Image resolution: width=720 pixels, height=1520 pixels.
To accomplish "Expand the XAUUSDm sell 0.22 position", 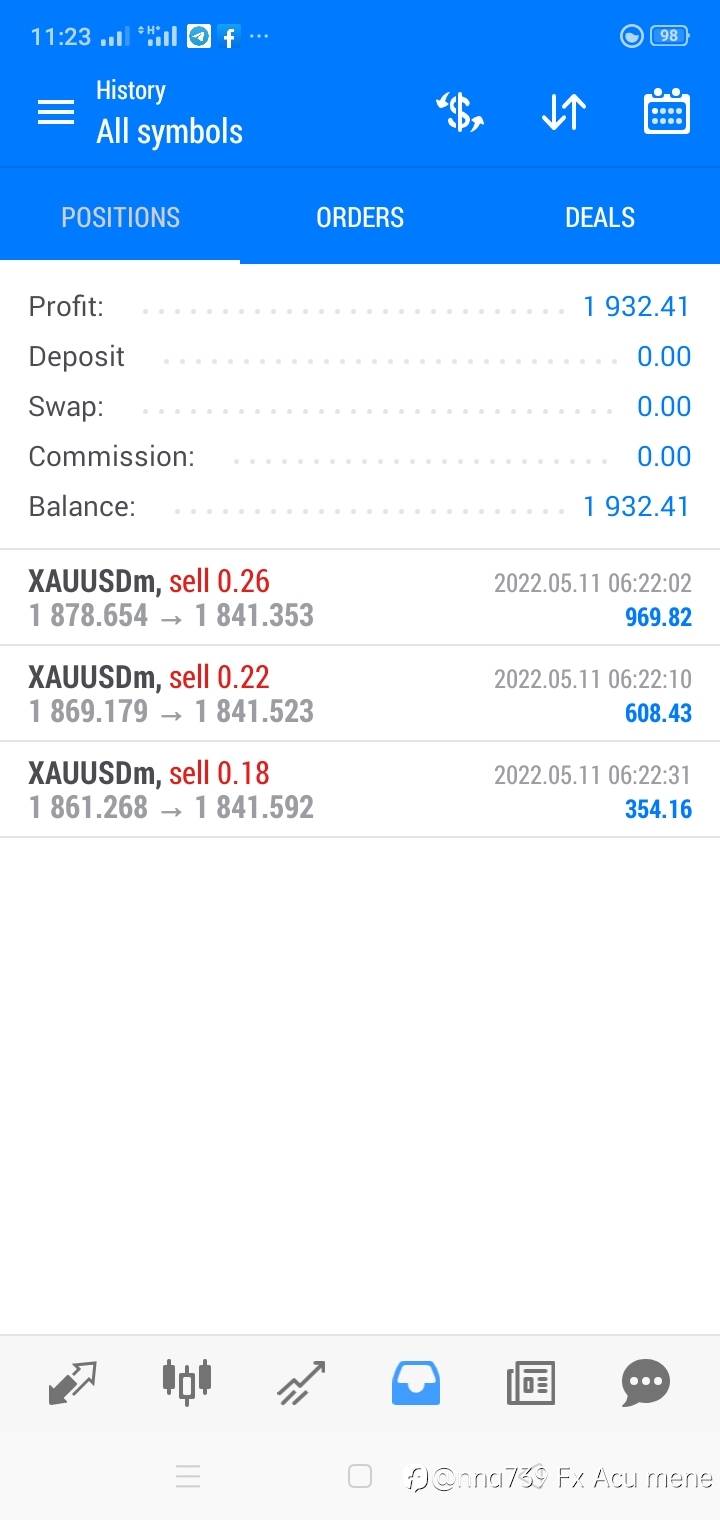I will 360,694.
